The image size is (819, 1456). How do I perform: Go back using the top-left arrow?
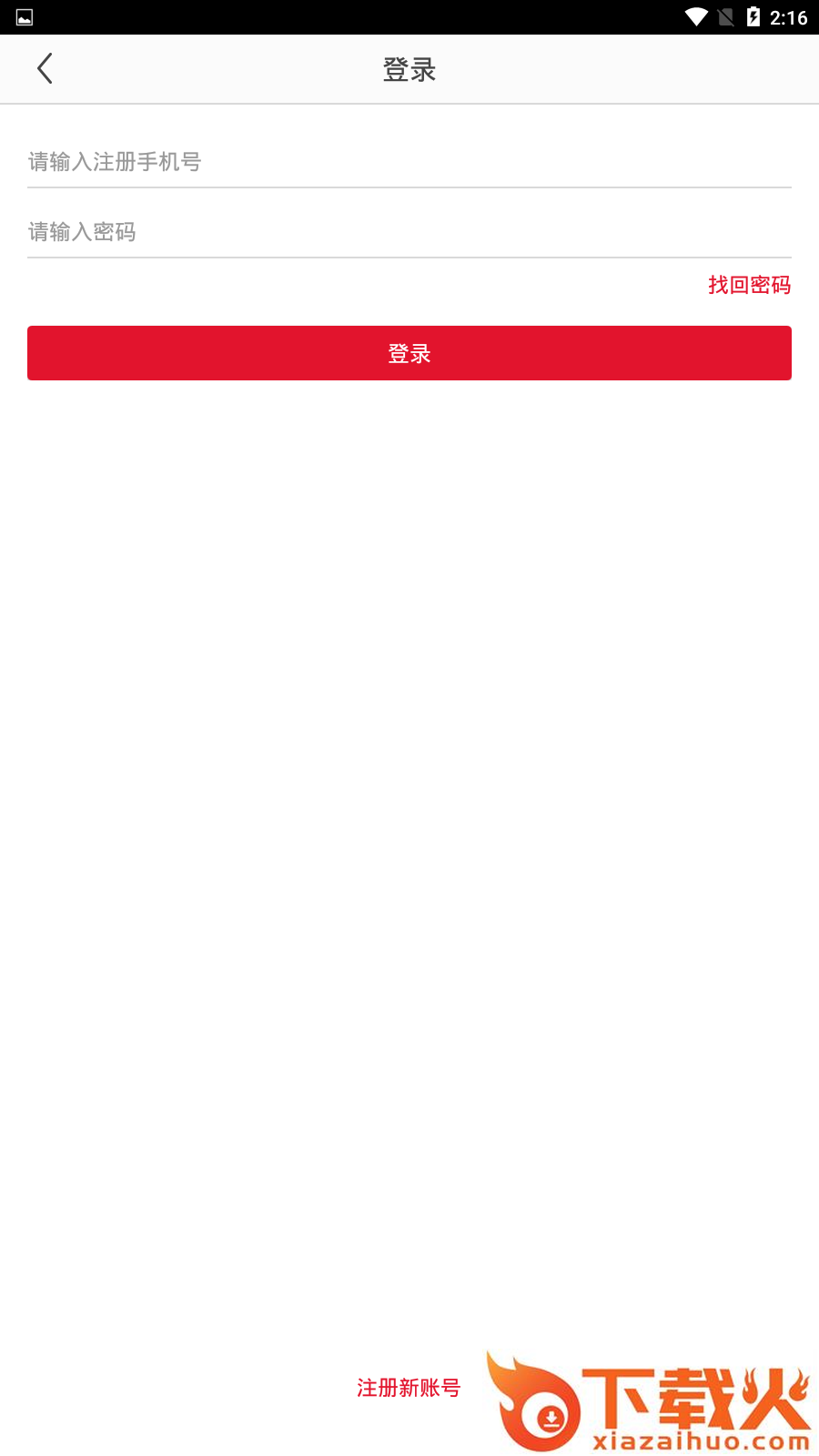pyautogui.click(x=45, y=68)
